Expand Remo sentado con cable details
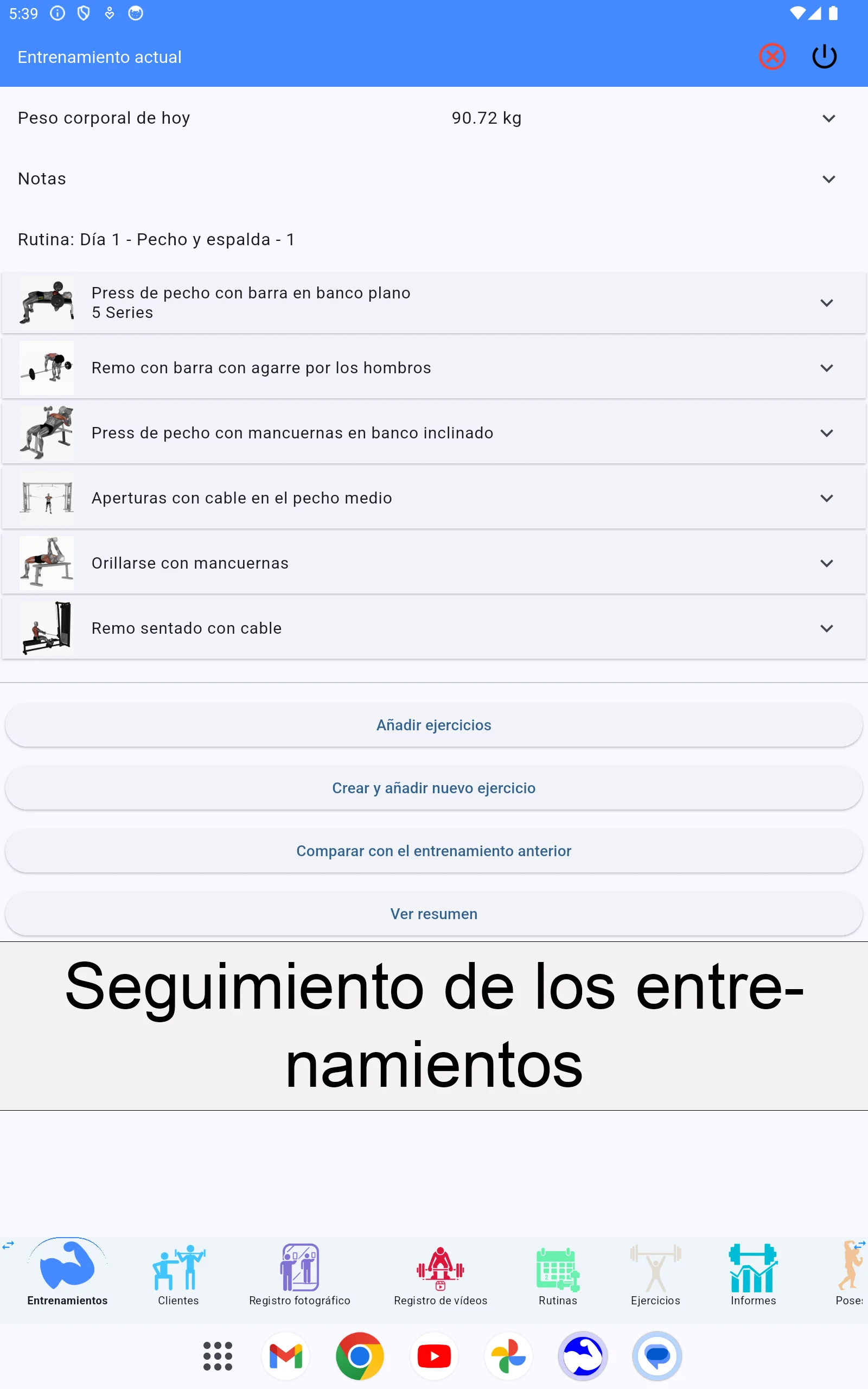This screenshot has width=868, height=1389. pyautogui.click(x=827, y=628)
